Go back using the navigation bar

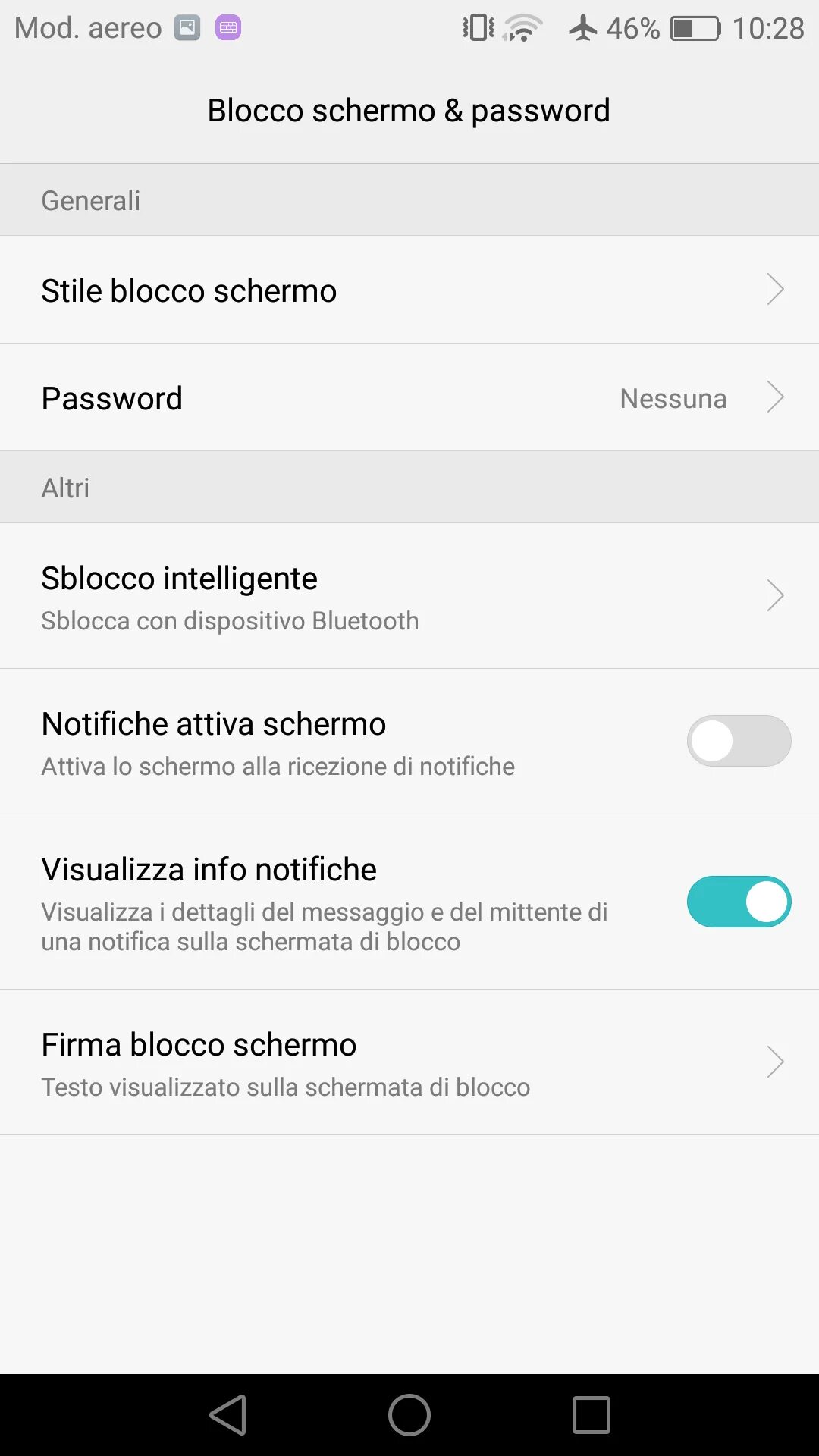(227, 1415)
